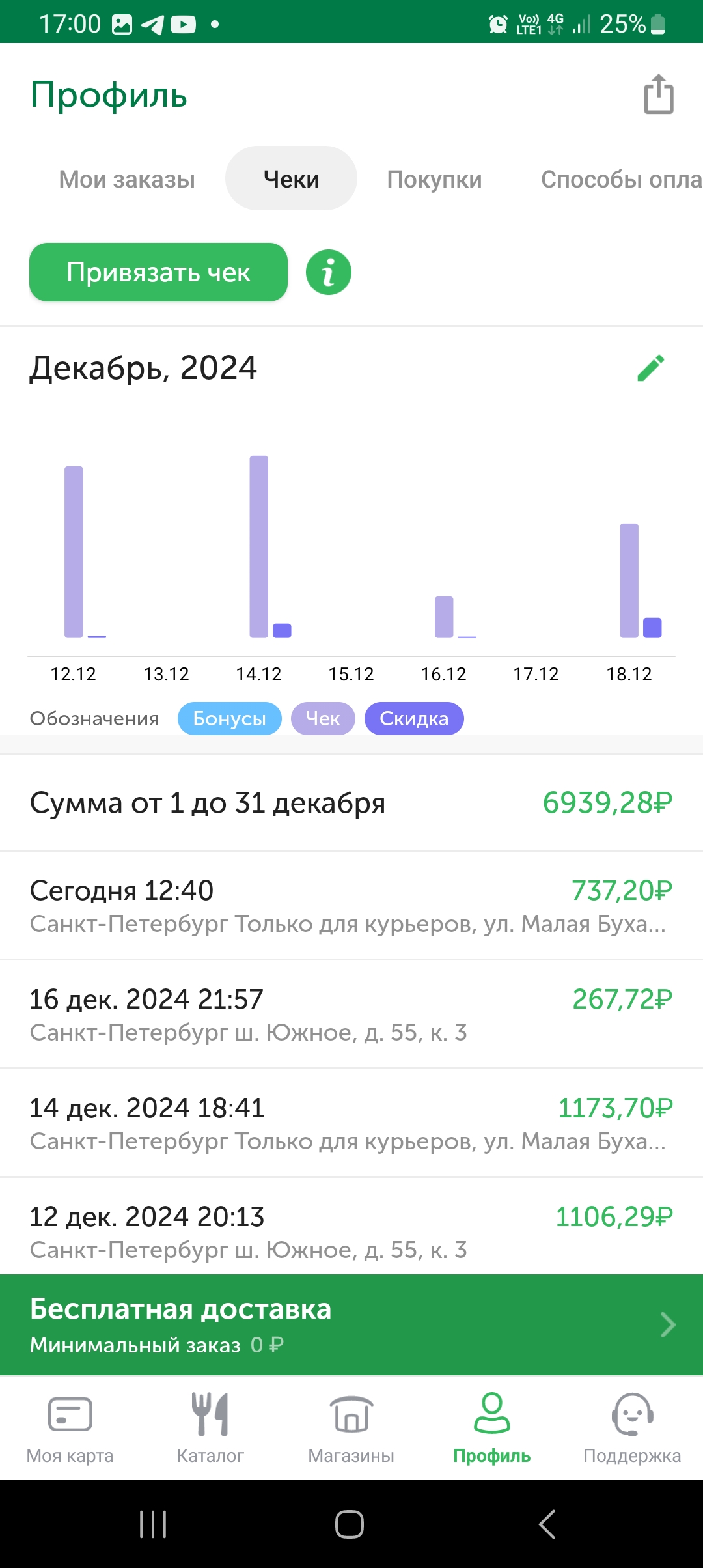Image resolution: width=703 pixels, height=1568 pixels.
Task: Open the Бесплатная доставка banner
Action: click(351, 1324)
